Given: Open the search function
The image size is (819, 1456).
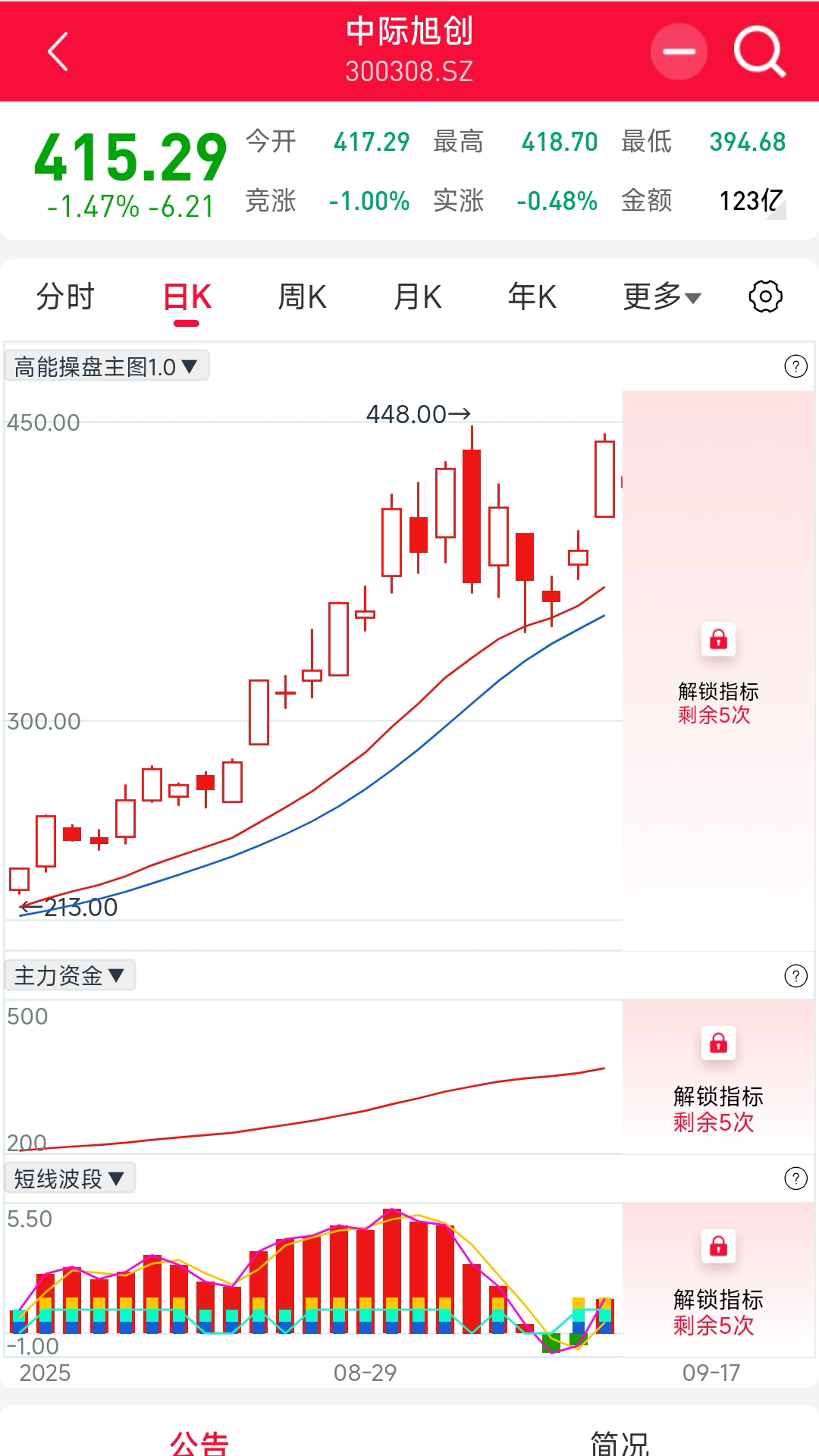Looking at the screenshot, I should click(x=761, y=52).
